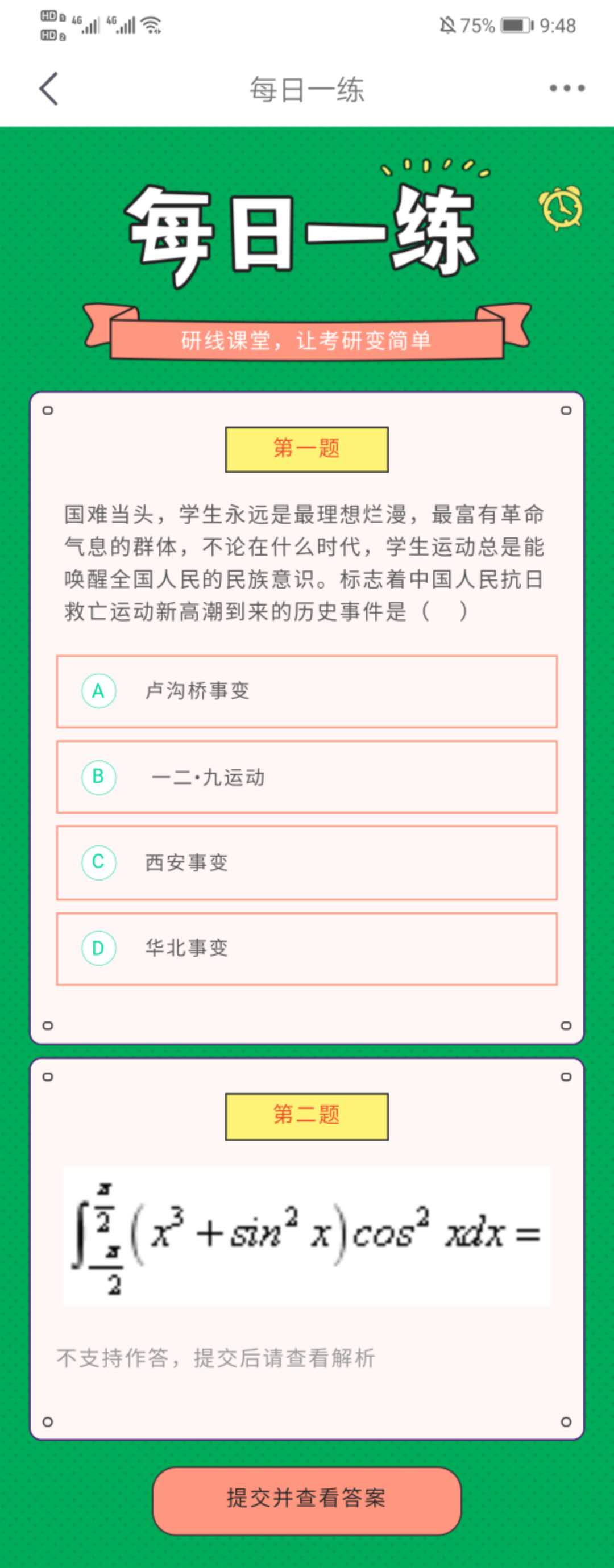Select option D 华北事变
Screen dimensions: 614x1568
coord(306,948)
